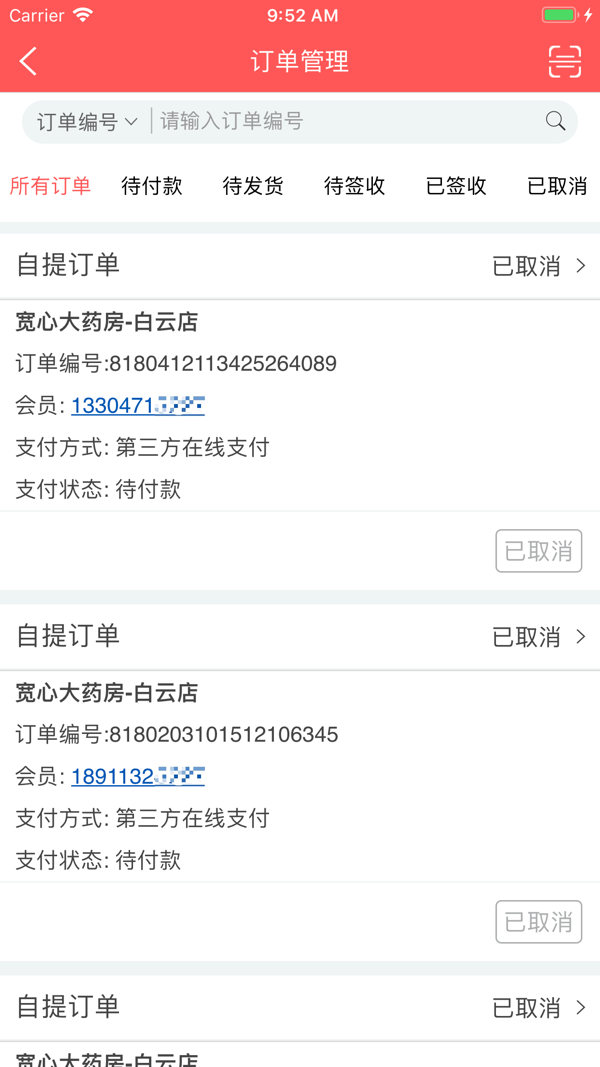View the 已取消 orders tab

click(x=557, y=186)
